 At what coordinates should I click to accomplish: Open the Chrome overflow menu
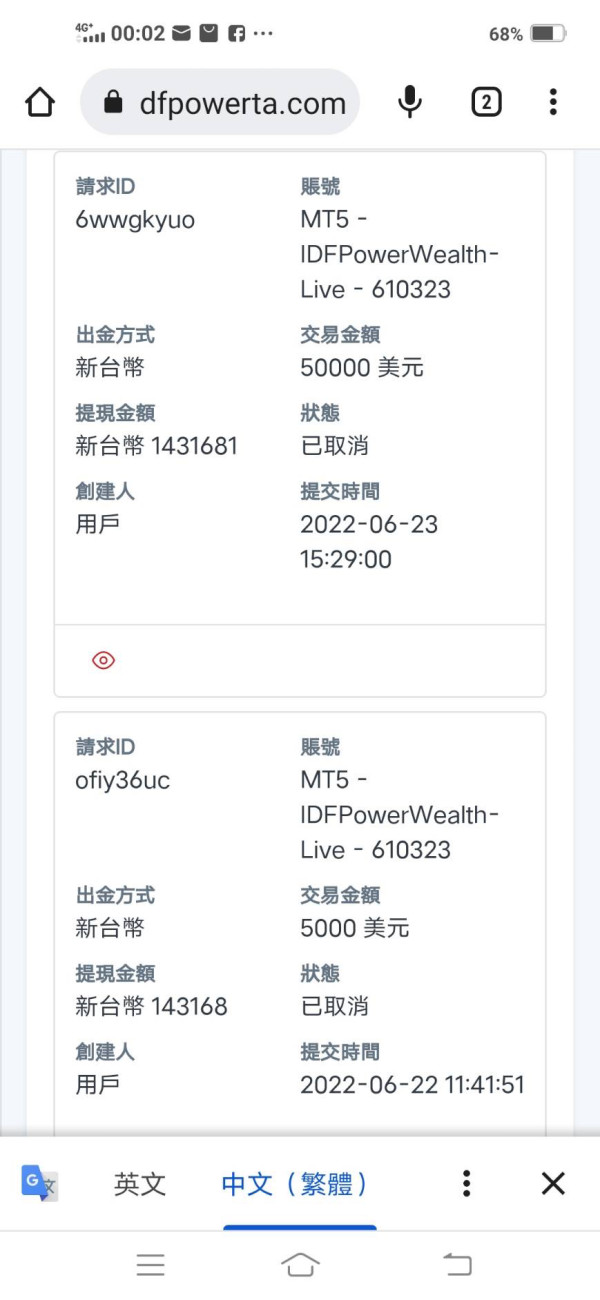553,102
